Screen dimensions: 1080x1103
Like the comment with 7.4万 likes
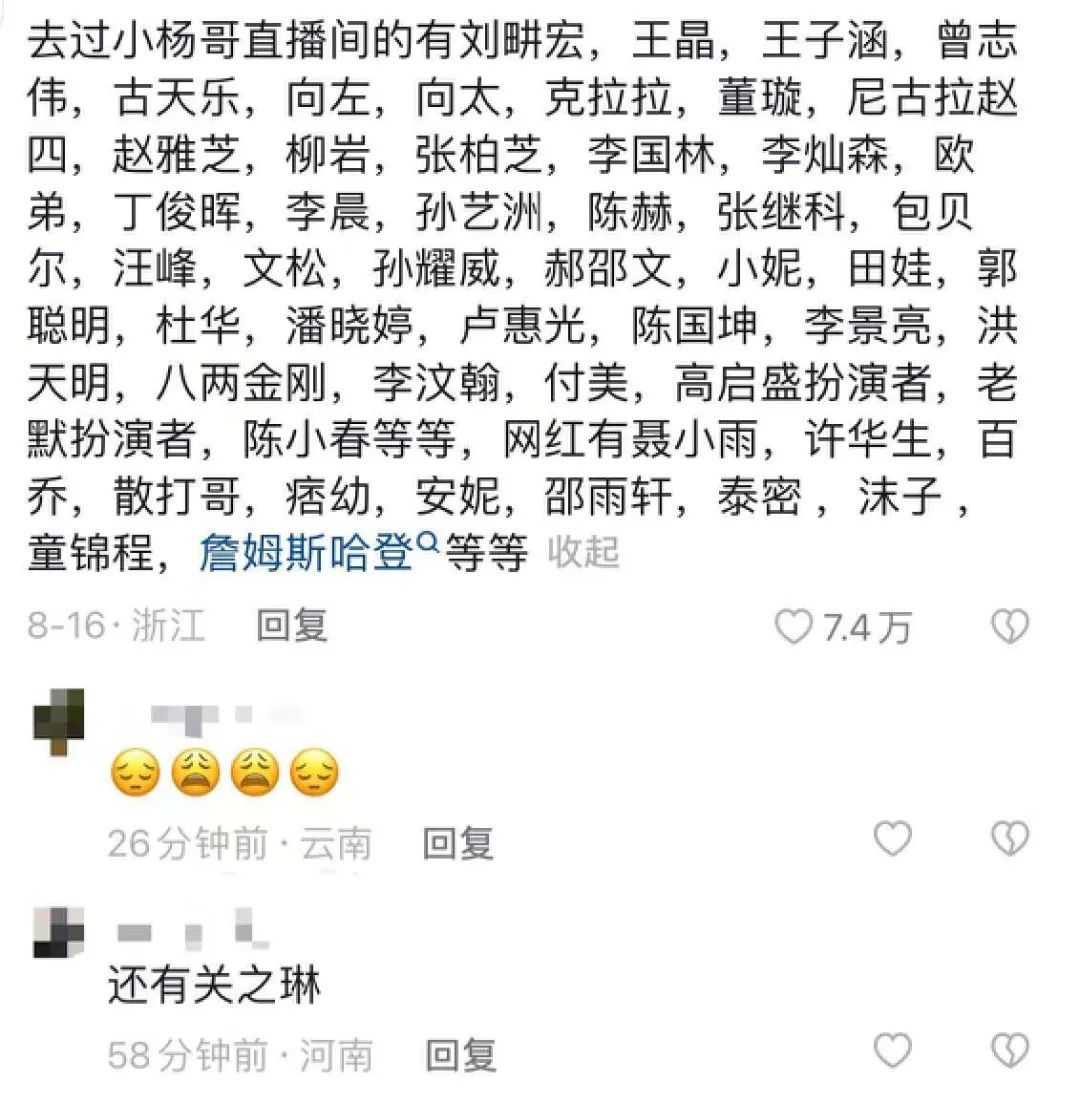point(795,628)
